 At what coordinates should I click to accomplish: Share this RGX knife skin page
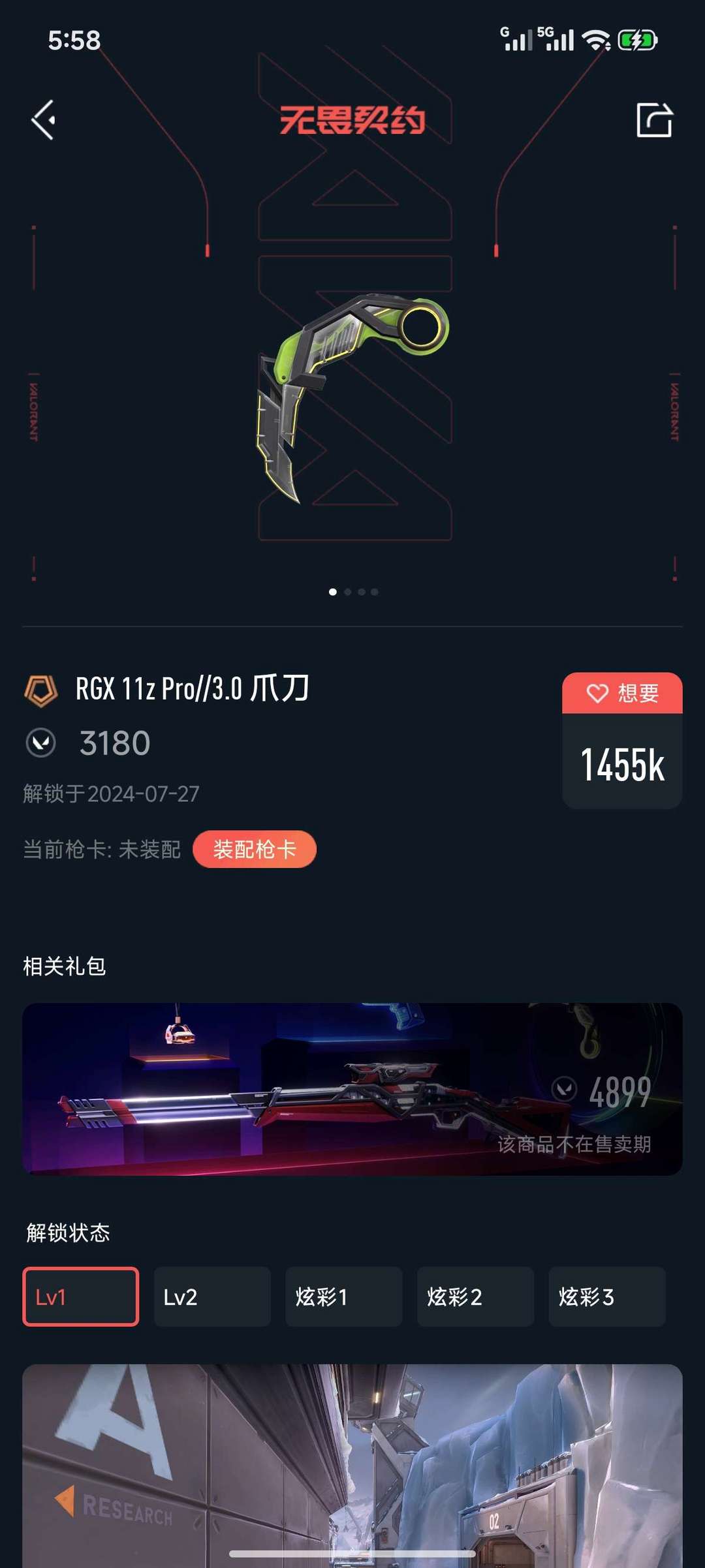pos(654,120)
